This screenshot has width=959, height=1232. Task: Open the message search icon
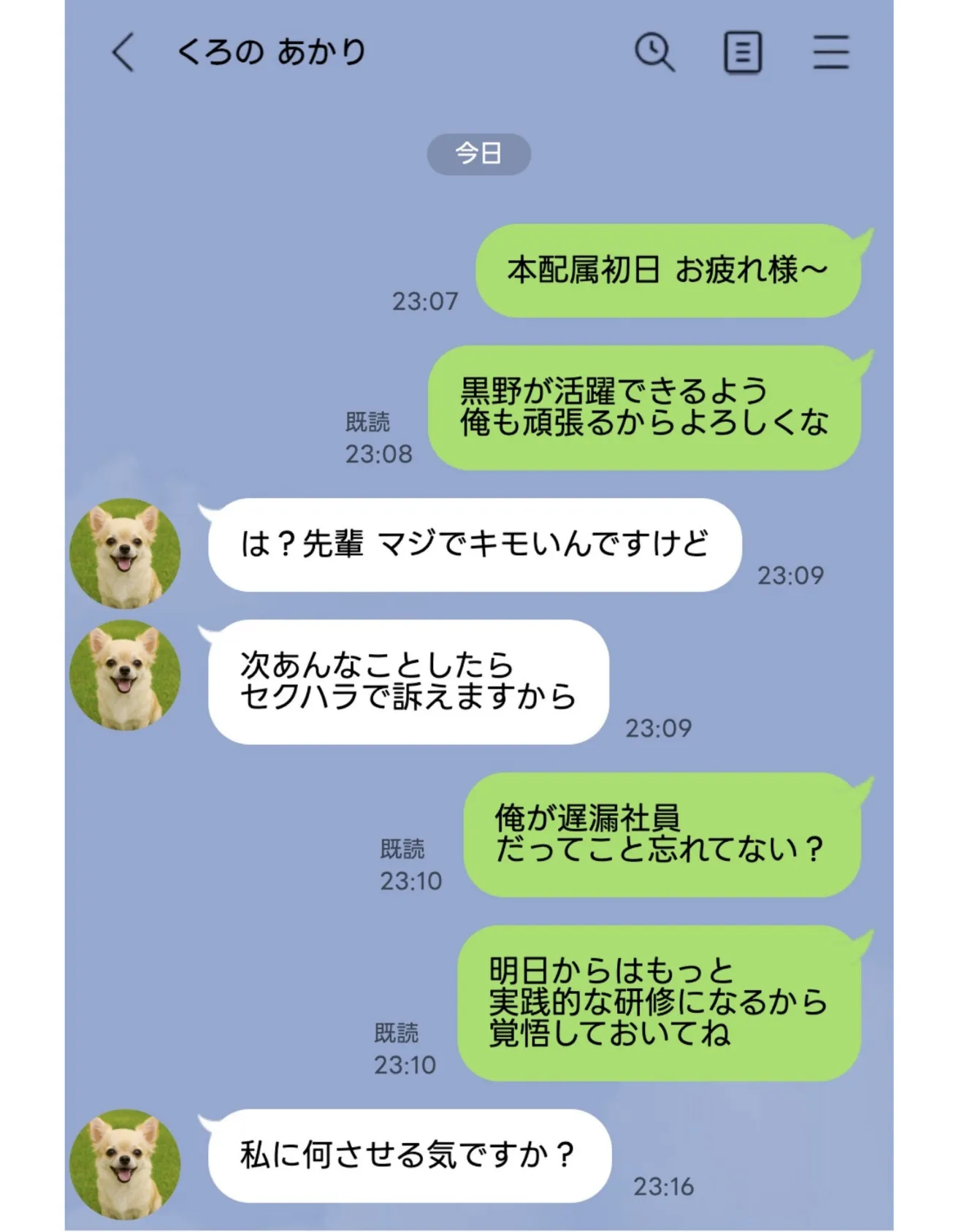pyautogui.click(x=655, y=53)
